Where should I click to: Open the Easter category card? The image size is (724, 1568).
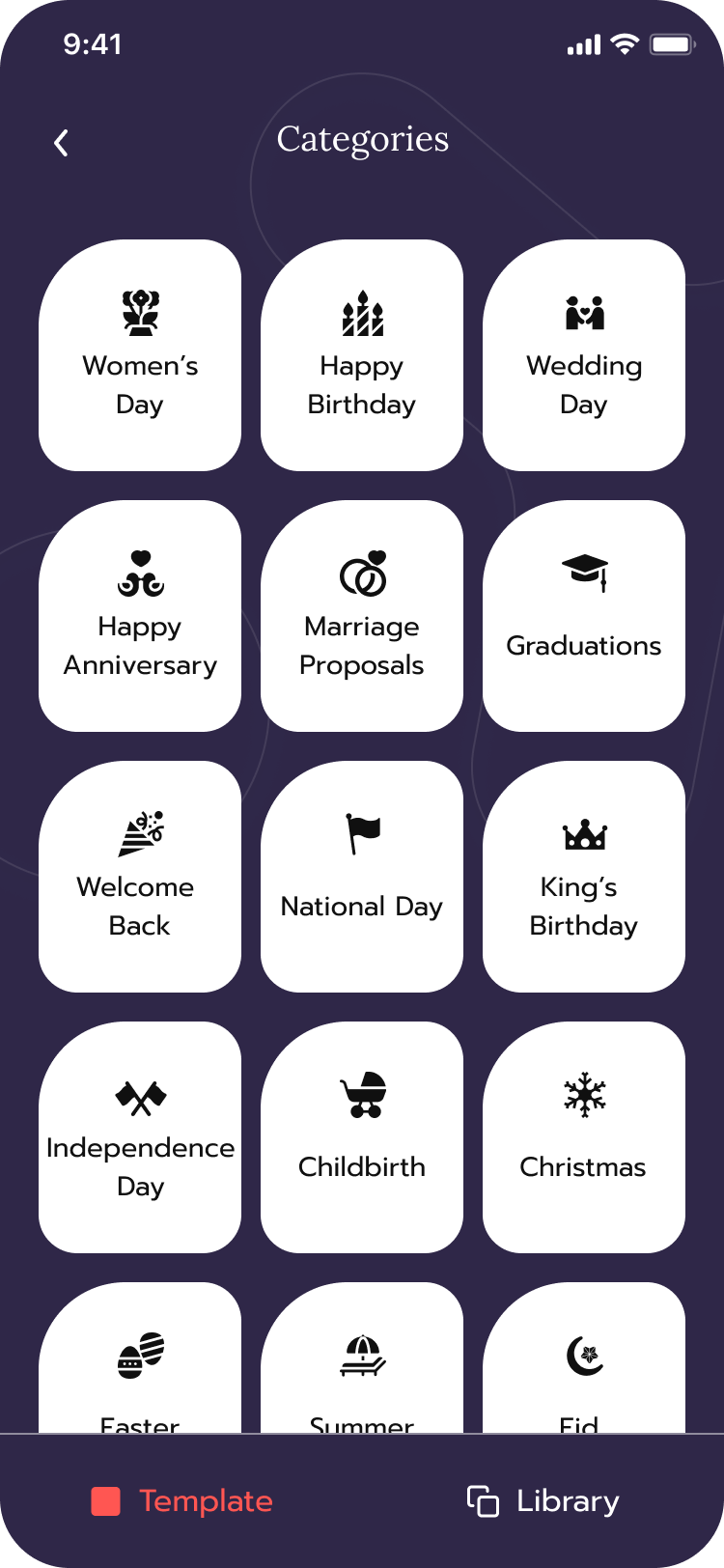click(x=140, y=1361)
